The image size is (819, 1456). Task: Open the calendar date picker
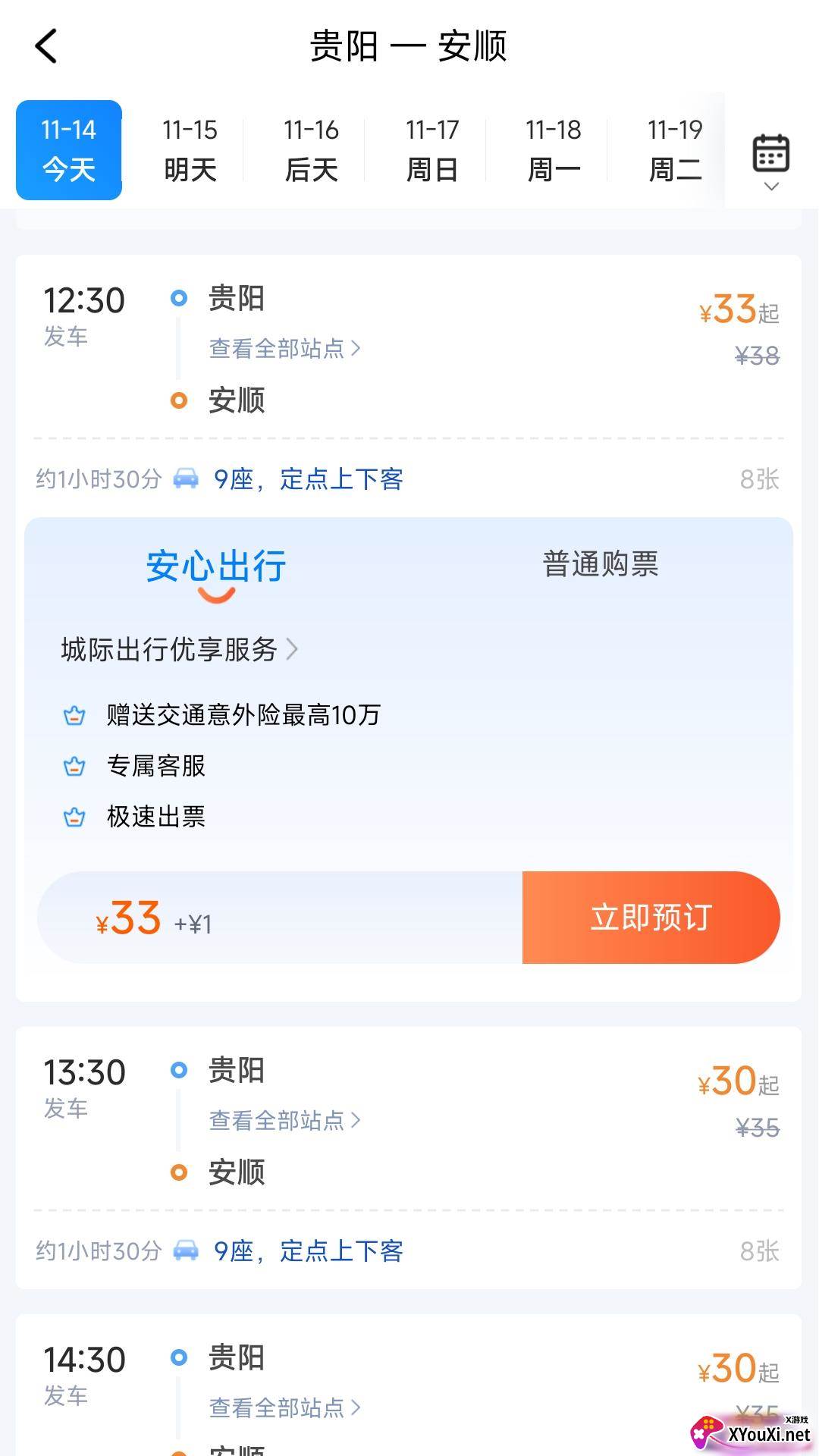pyautogui.click(x=771, y=161)
